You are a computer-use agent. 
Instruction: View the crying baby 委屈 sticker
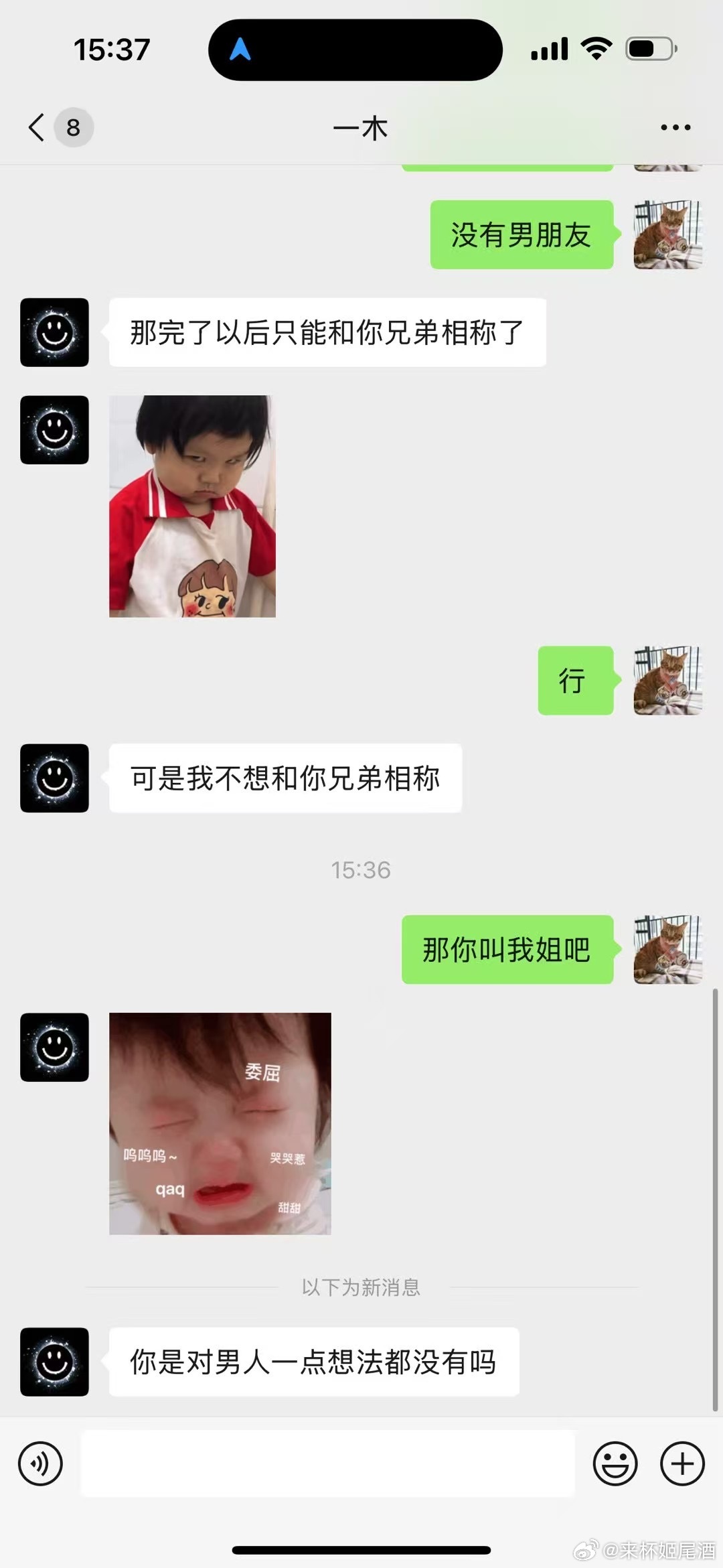(220, 1123)
